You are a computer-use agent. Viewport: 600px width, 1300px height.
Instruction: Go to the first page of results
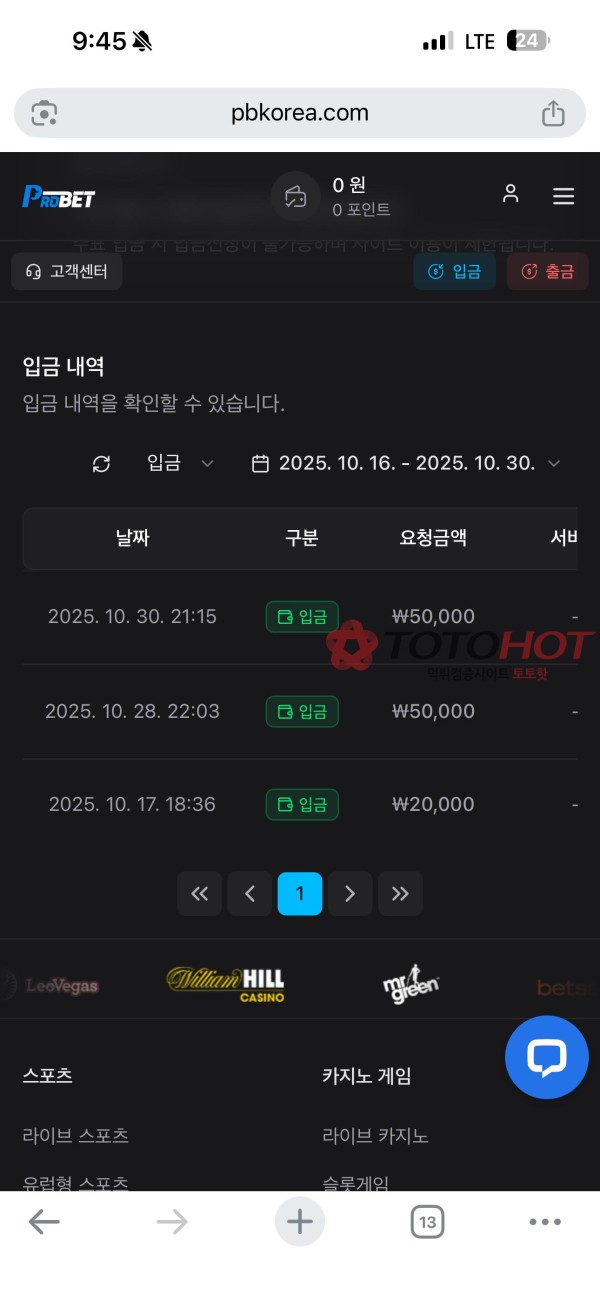click(200, 894)
